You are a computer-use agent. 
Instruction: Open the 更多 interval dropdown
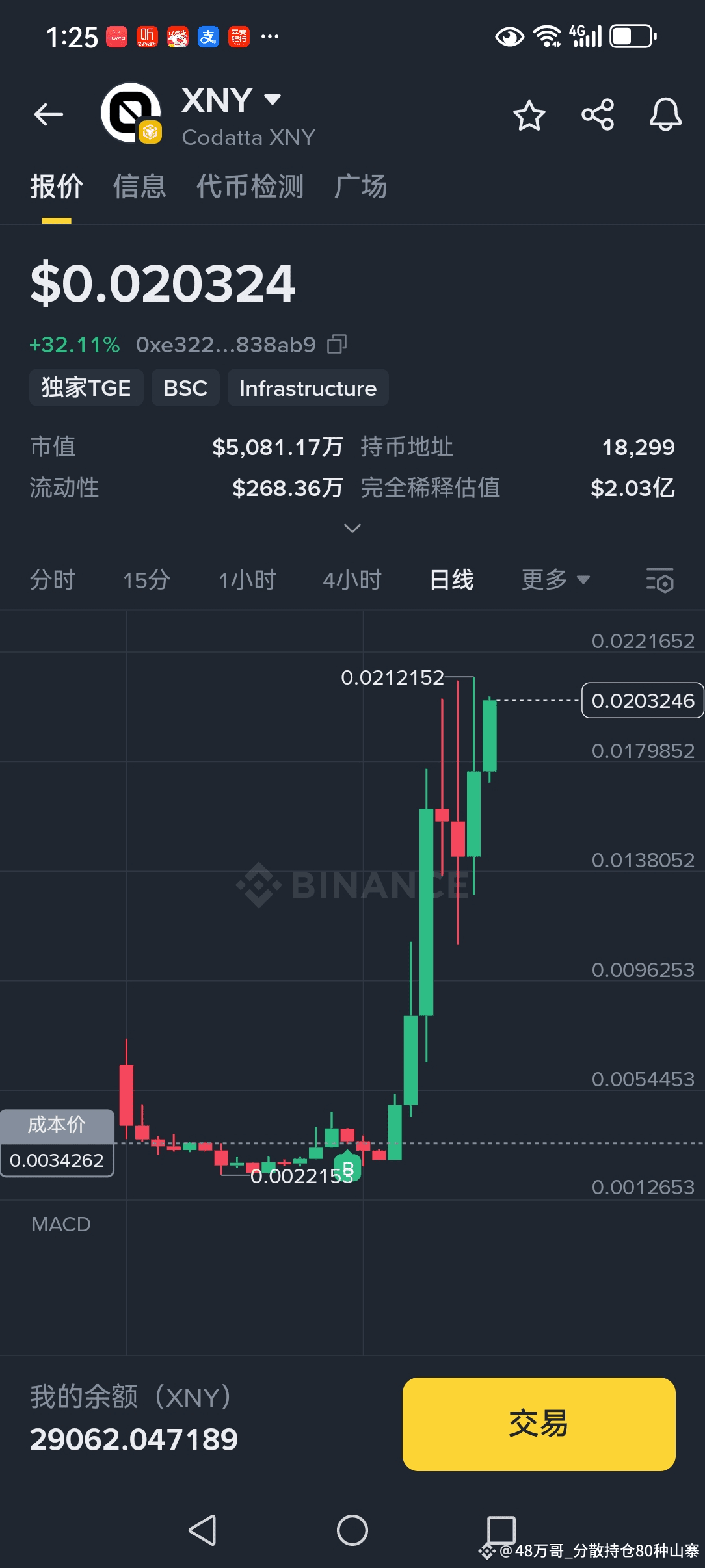click(x=555, y=579)
